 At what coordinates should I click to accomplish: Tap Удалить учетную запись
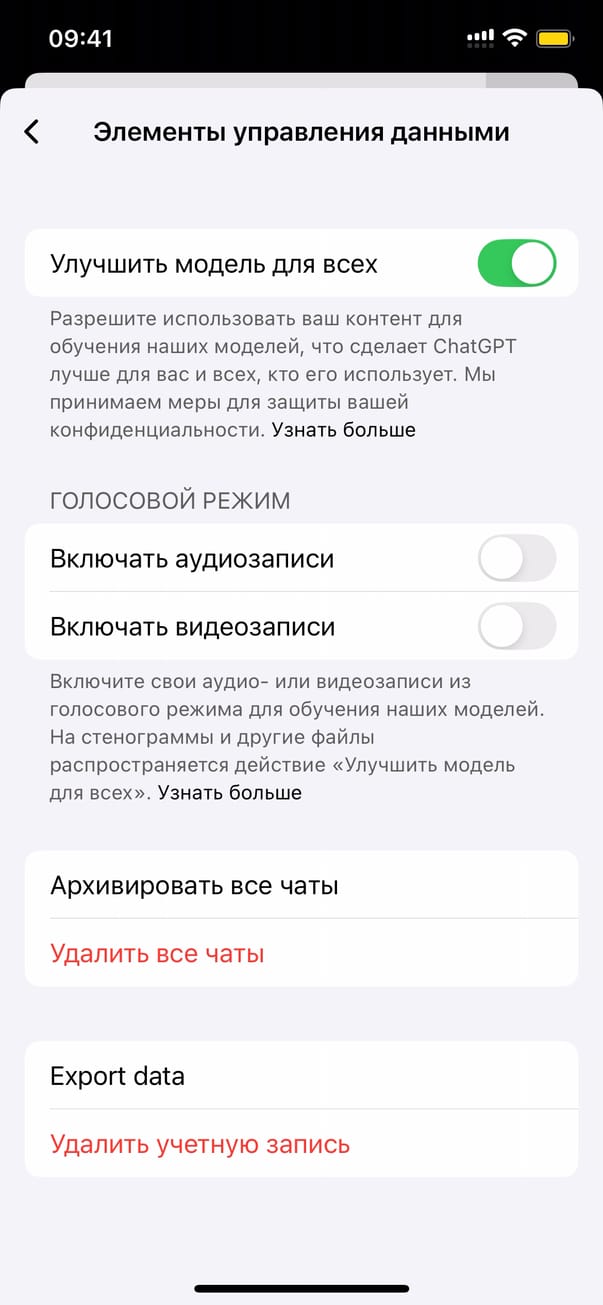pyautogui.click(x=200, y=1144)
